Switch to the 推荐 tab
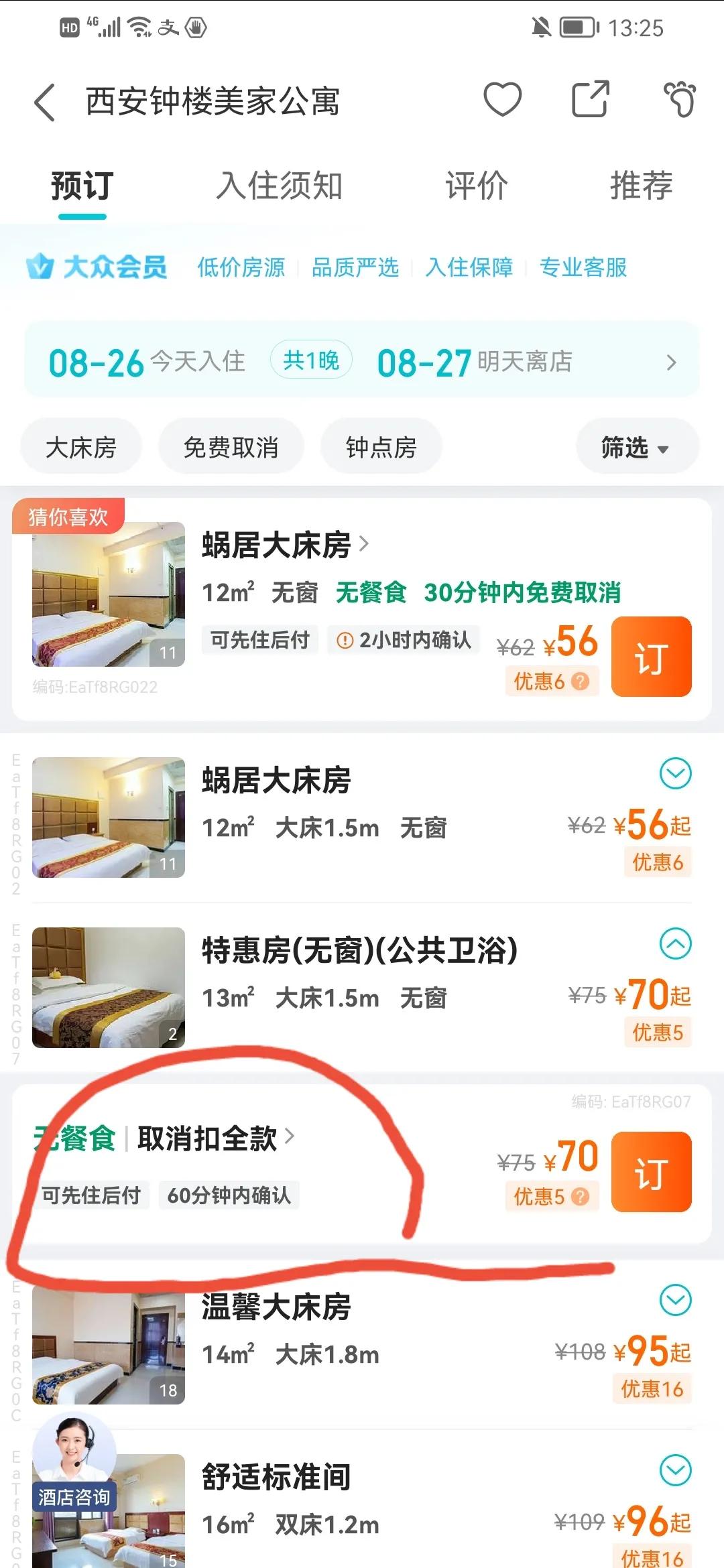 point(641,186)
